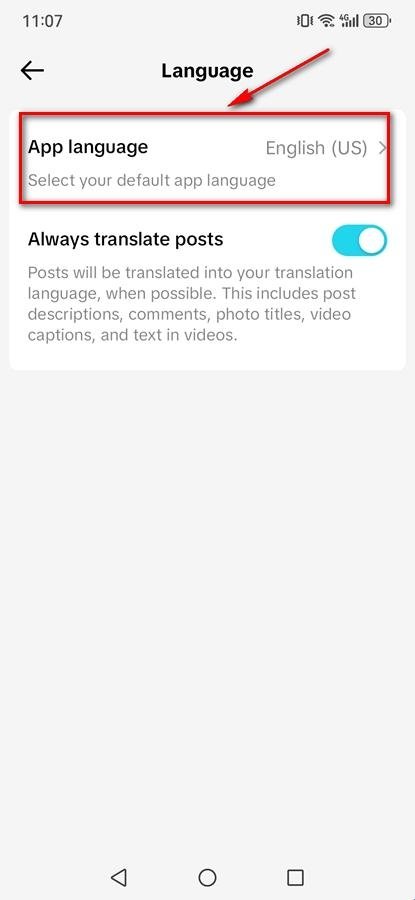Image resolution: width=415 pixels, height=900 pixels.
Task: Open the recent apps view
Action: [x=295, y=876]
